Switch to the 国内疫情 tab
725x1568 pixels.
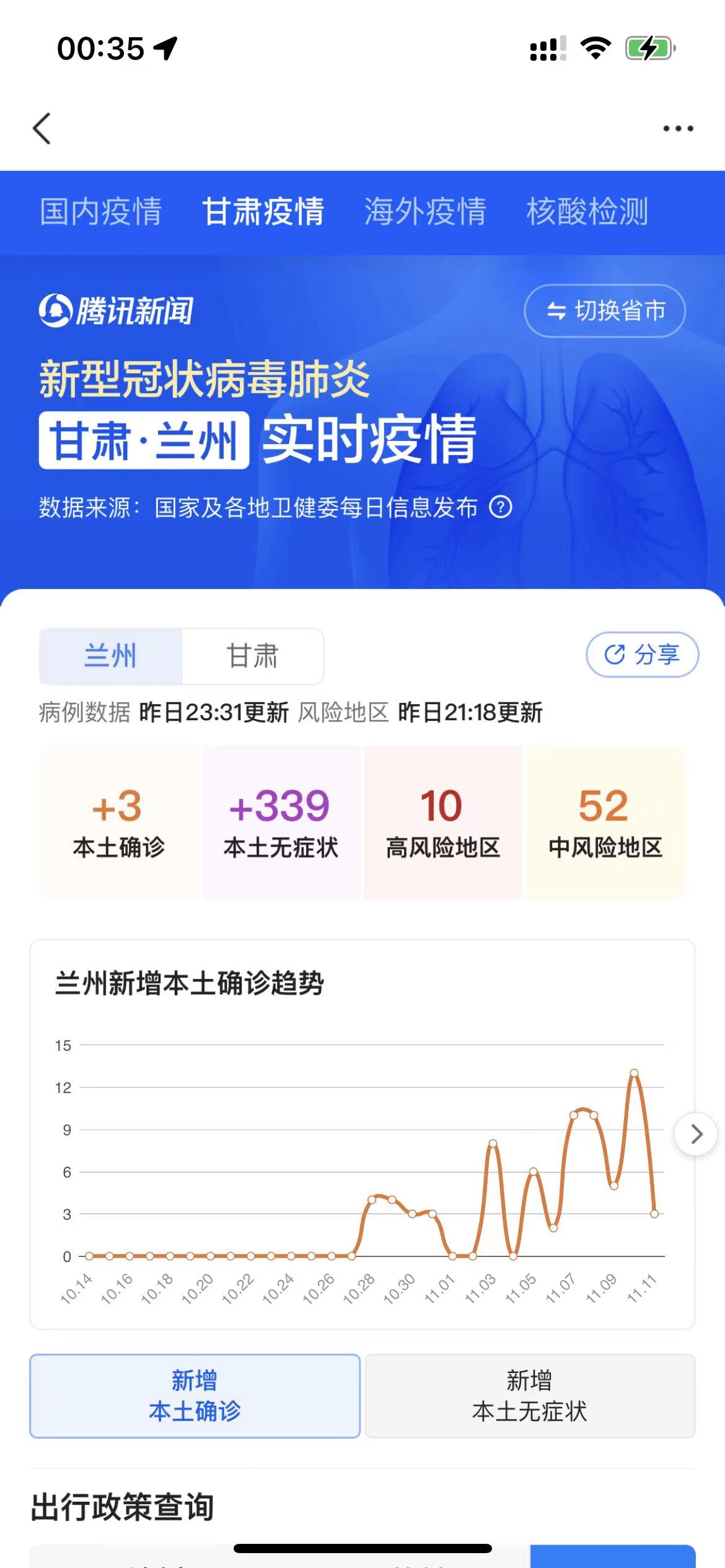[x=101, y=211]
